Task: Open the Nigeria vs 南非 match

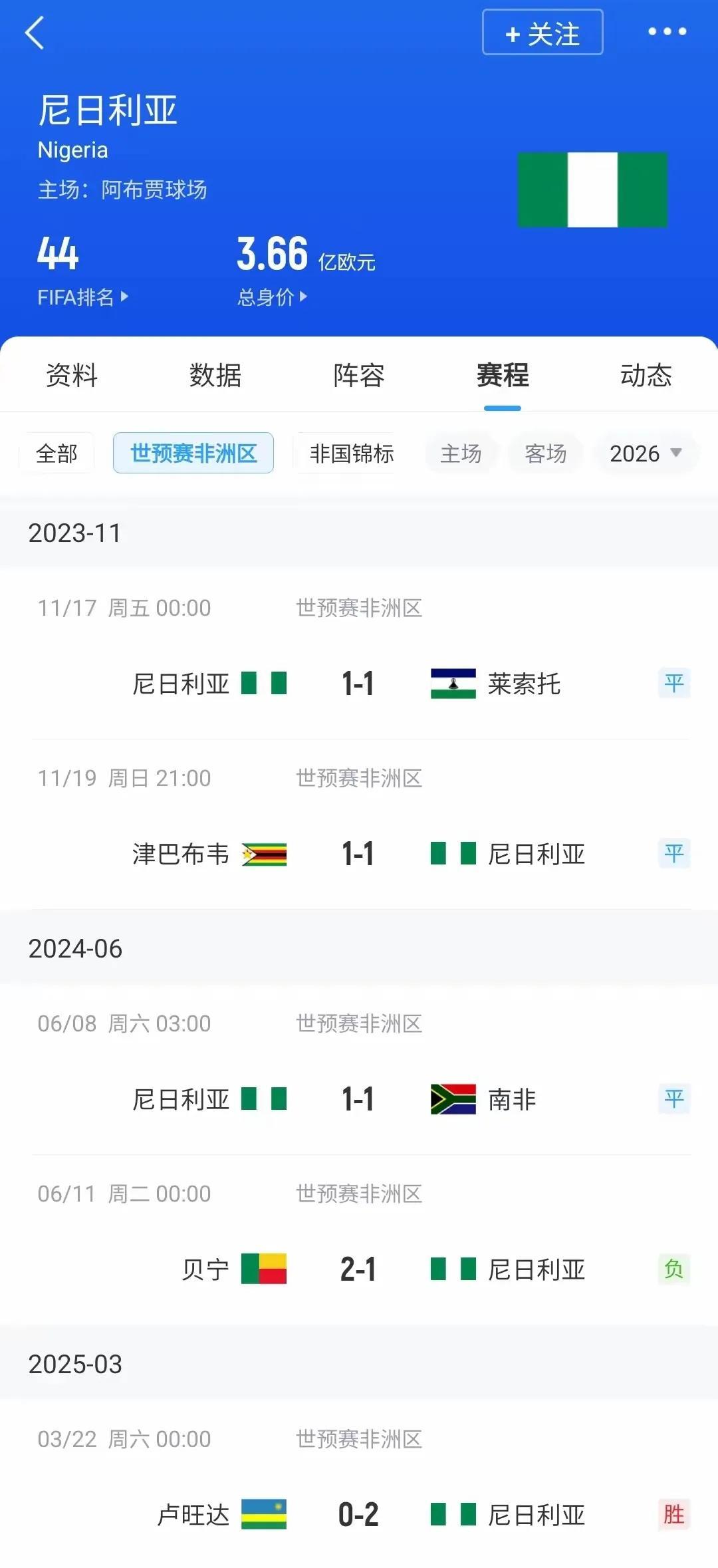Action: pyautogui.click(x=359, y=1070)
